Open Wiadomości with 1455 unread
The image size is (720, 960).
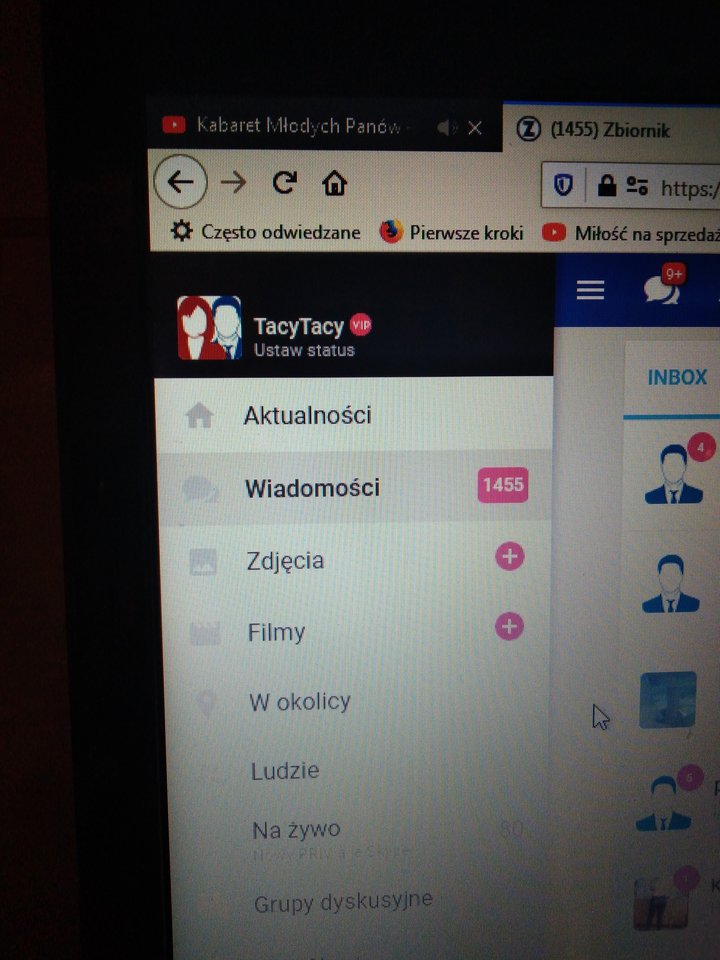point(312,488)
